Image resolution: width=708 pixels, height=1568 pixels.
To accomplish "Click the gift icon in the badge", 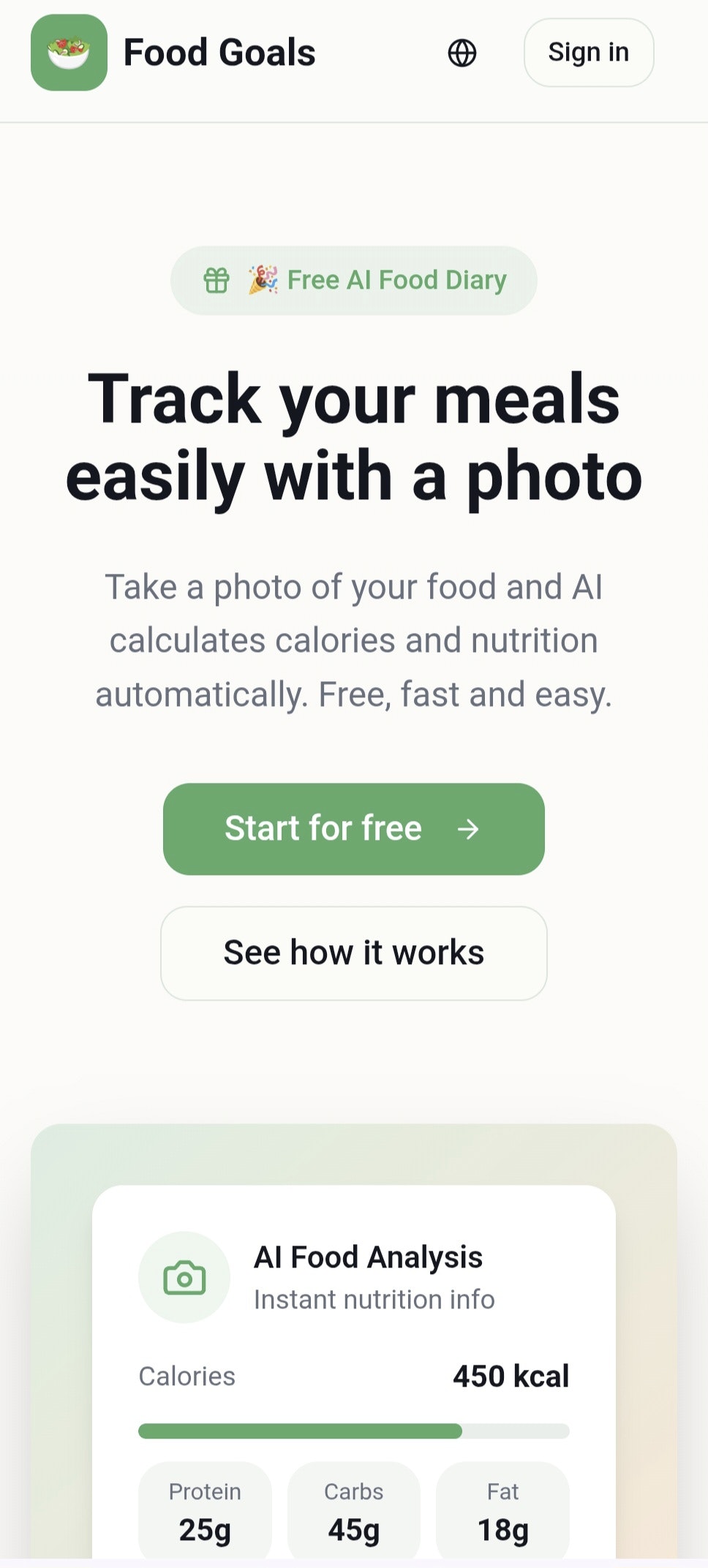I will tap(217, 280).
